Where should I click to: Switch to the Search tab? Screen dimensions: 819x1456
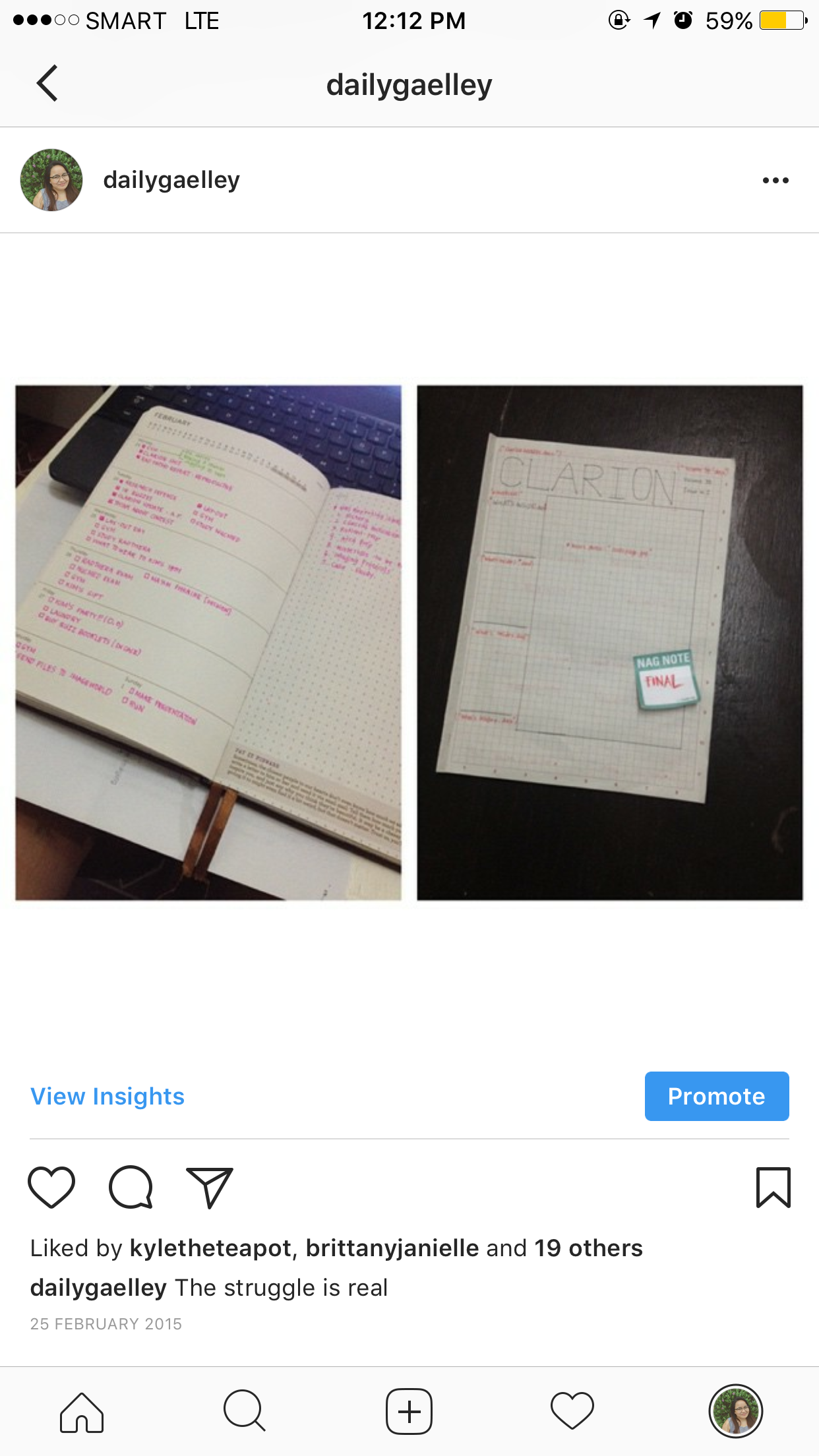point(245,1412)
